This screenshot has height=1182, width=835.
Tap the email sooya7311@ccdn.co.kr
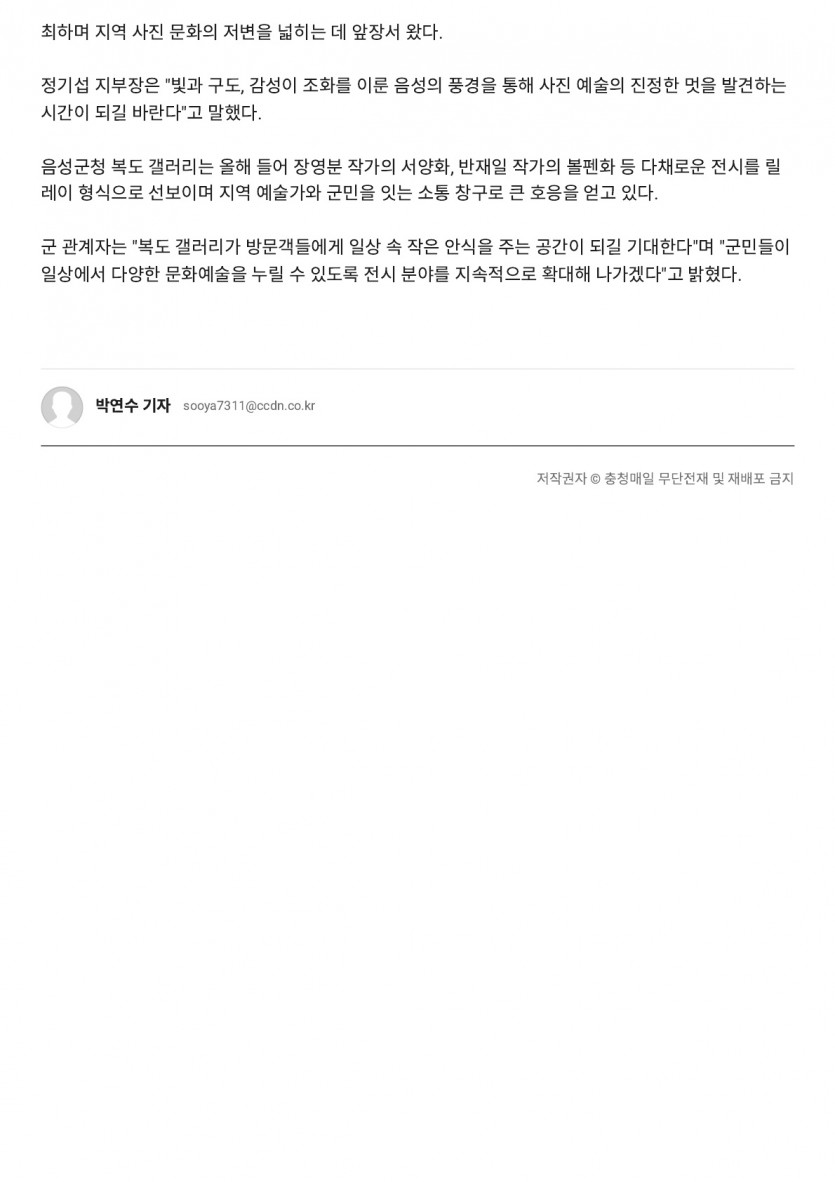pyautogui.click(x=249, y=406)
